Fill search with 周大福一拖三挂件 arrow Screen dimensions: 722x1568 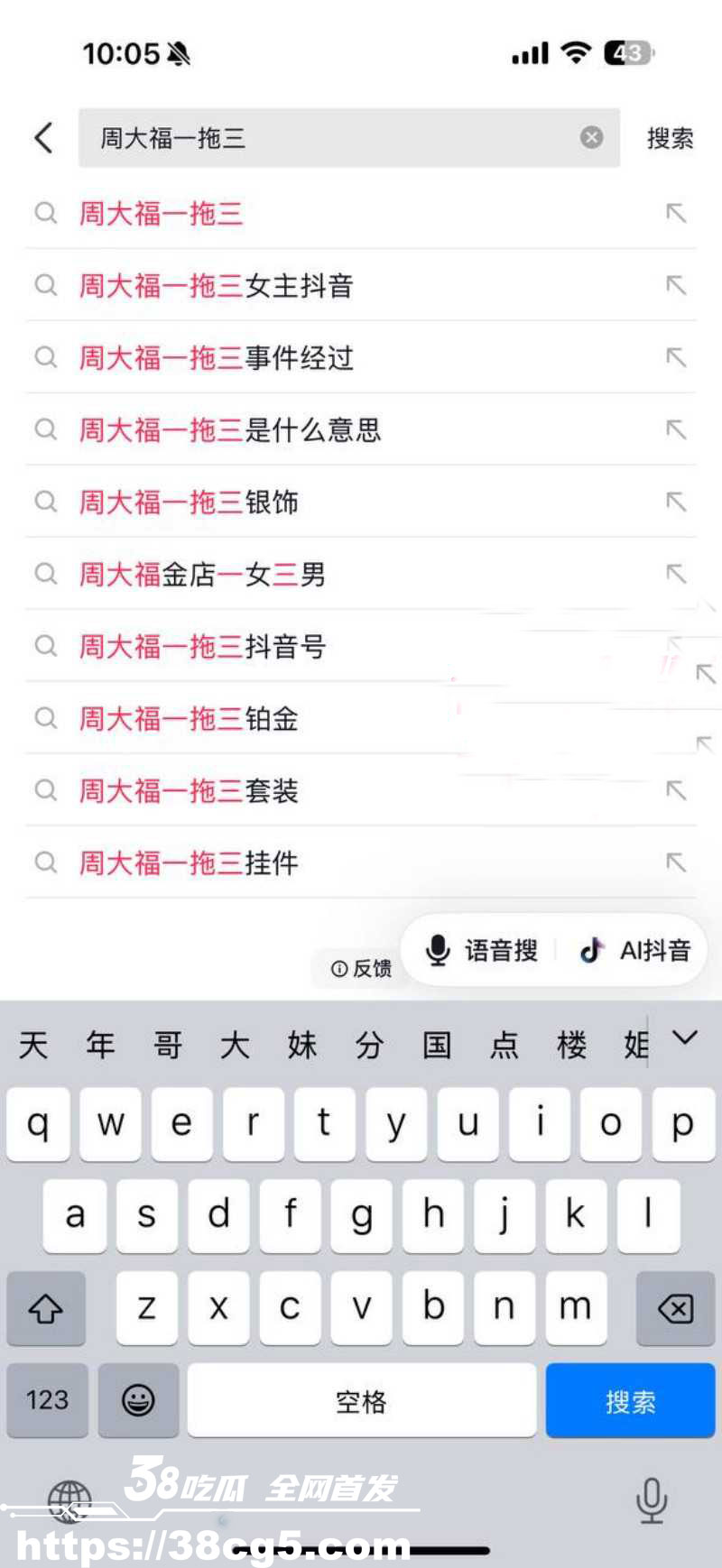click(676, 862)
